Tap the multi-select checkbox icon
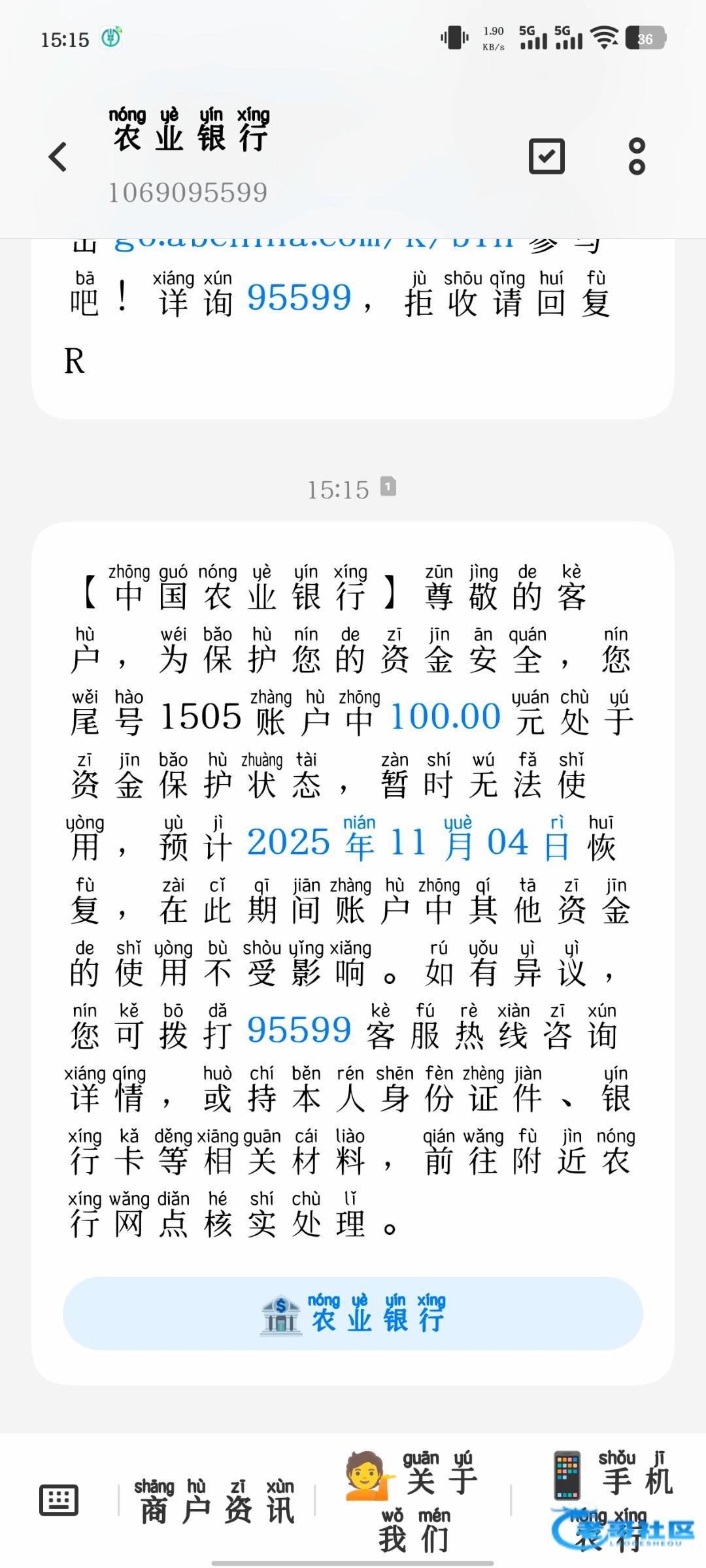Image resolution: width=706 pixels, height=1568 pixels. click(546, 156)
